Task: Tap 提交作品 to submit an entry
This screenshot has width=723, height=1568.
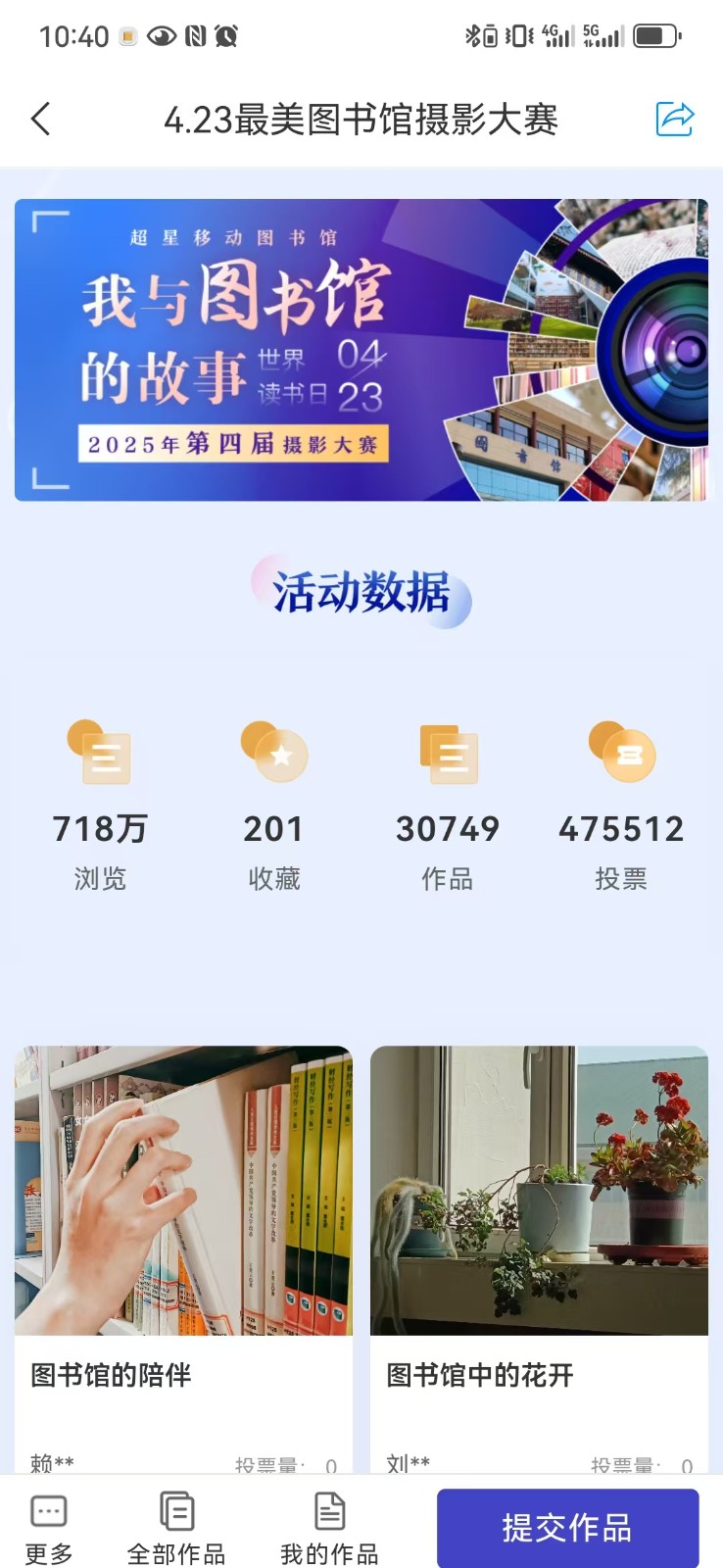Action: coord(567,1527)
